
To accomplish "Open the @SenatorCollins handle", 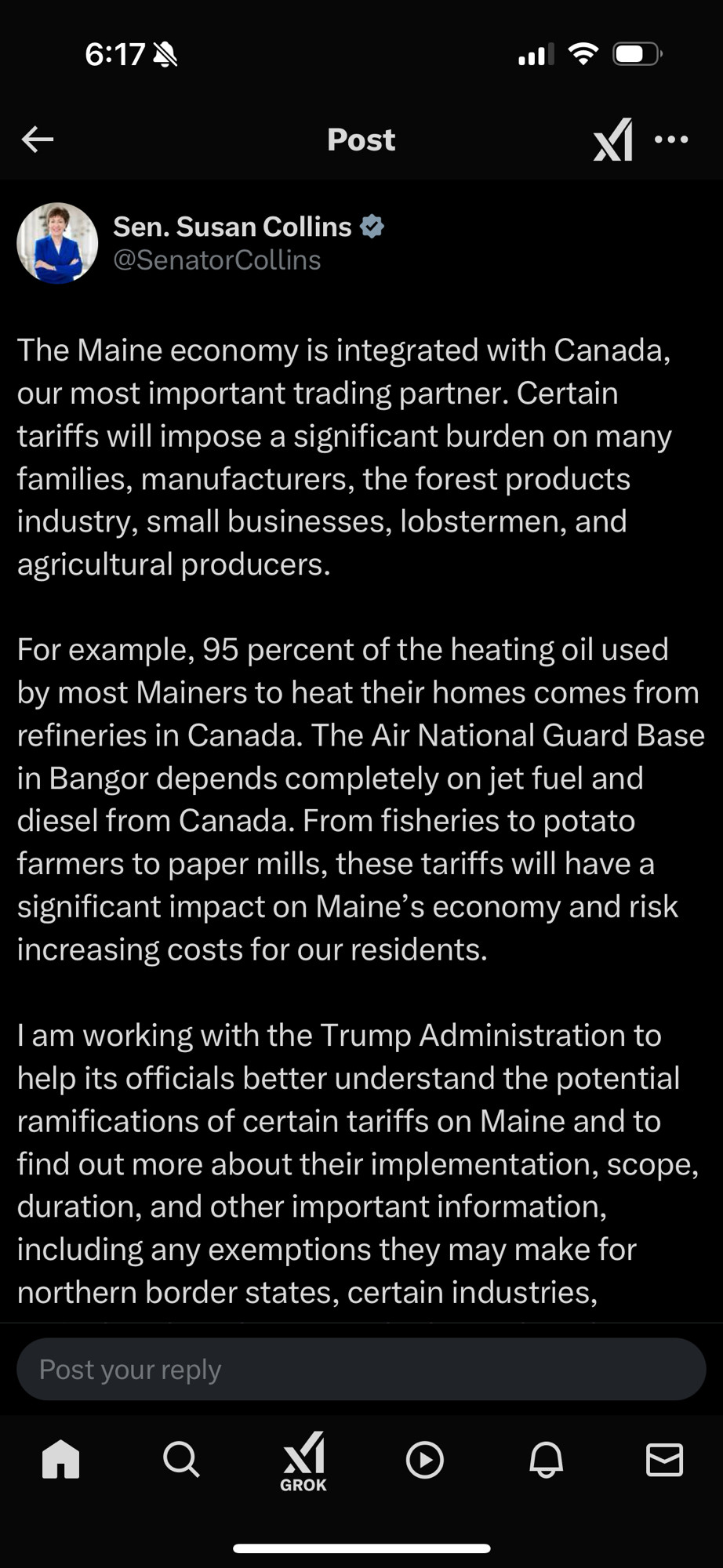I will coord(217,260).
